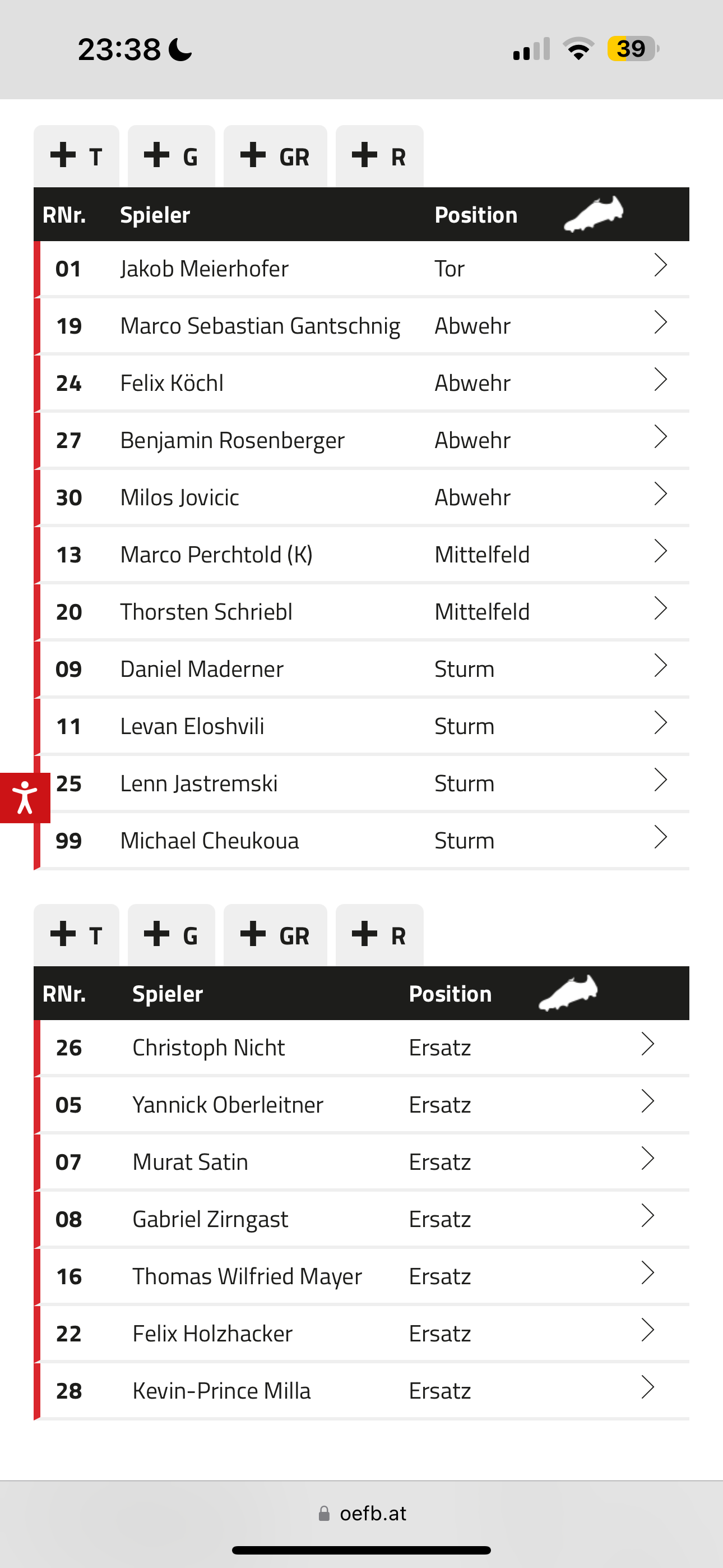Open Thorsten Schriebl's profile row

361,612
